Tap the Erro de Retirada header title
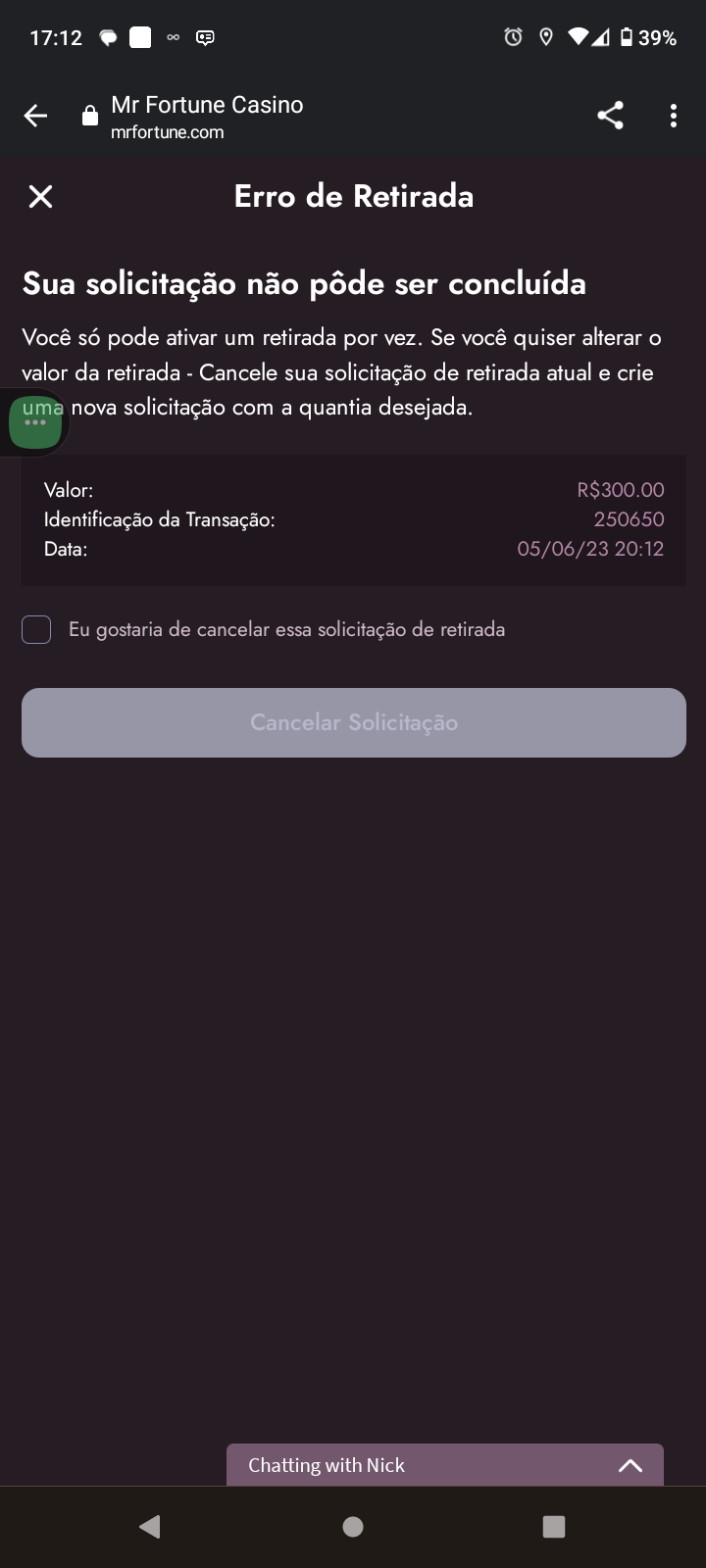This screenshot has height=1568, width=706. 354,196
